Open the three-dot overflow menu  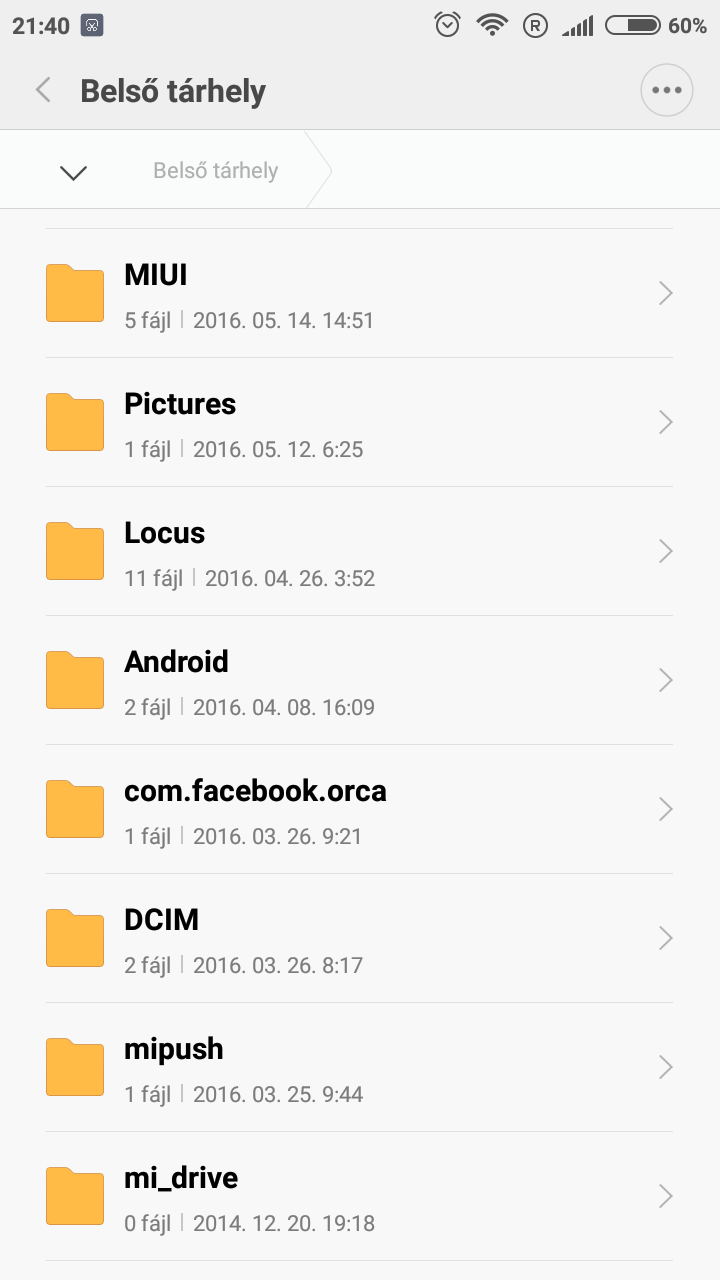[666, 91]
